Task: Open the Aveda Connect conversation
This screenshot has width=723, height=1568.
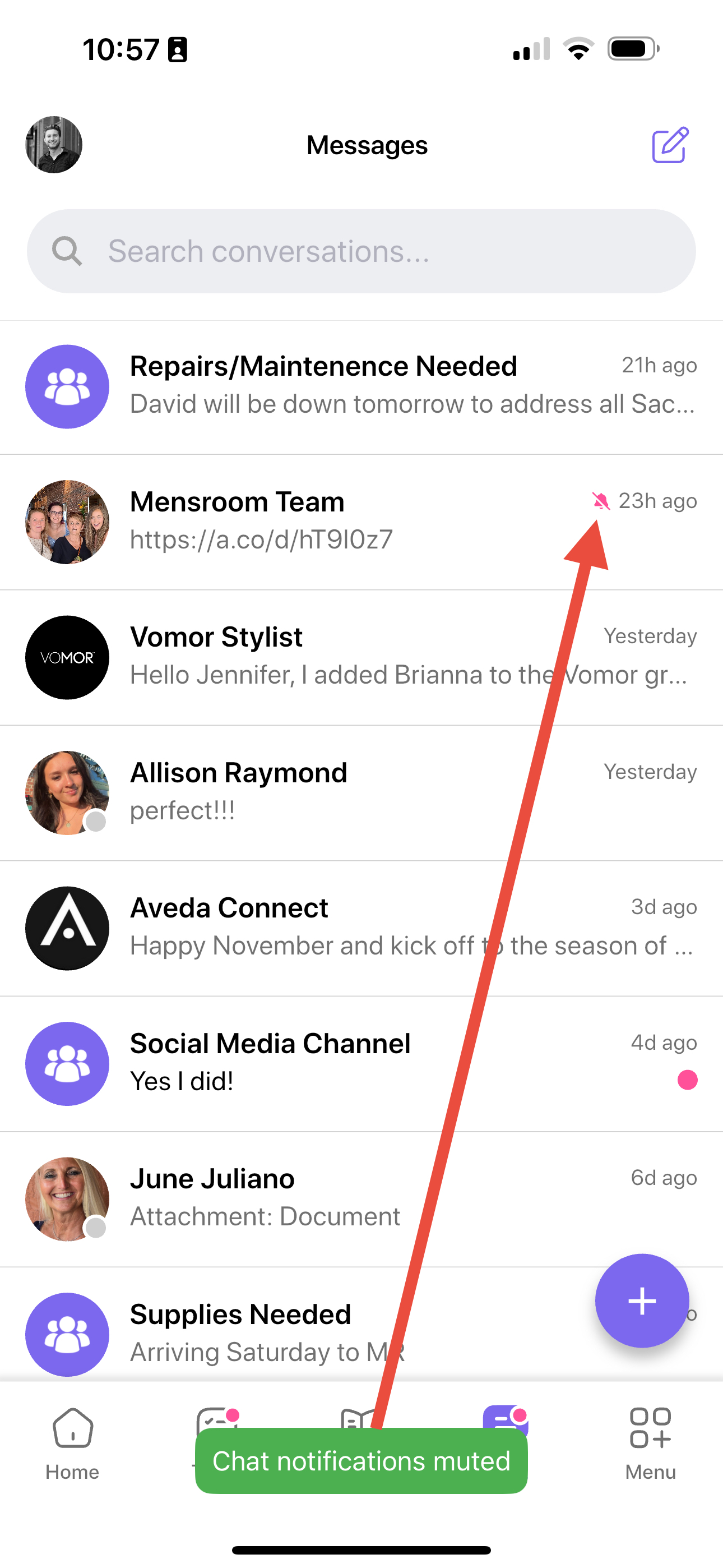Action: point(361,928)
